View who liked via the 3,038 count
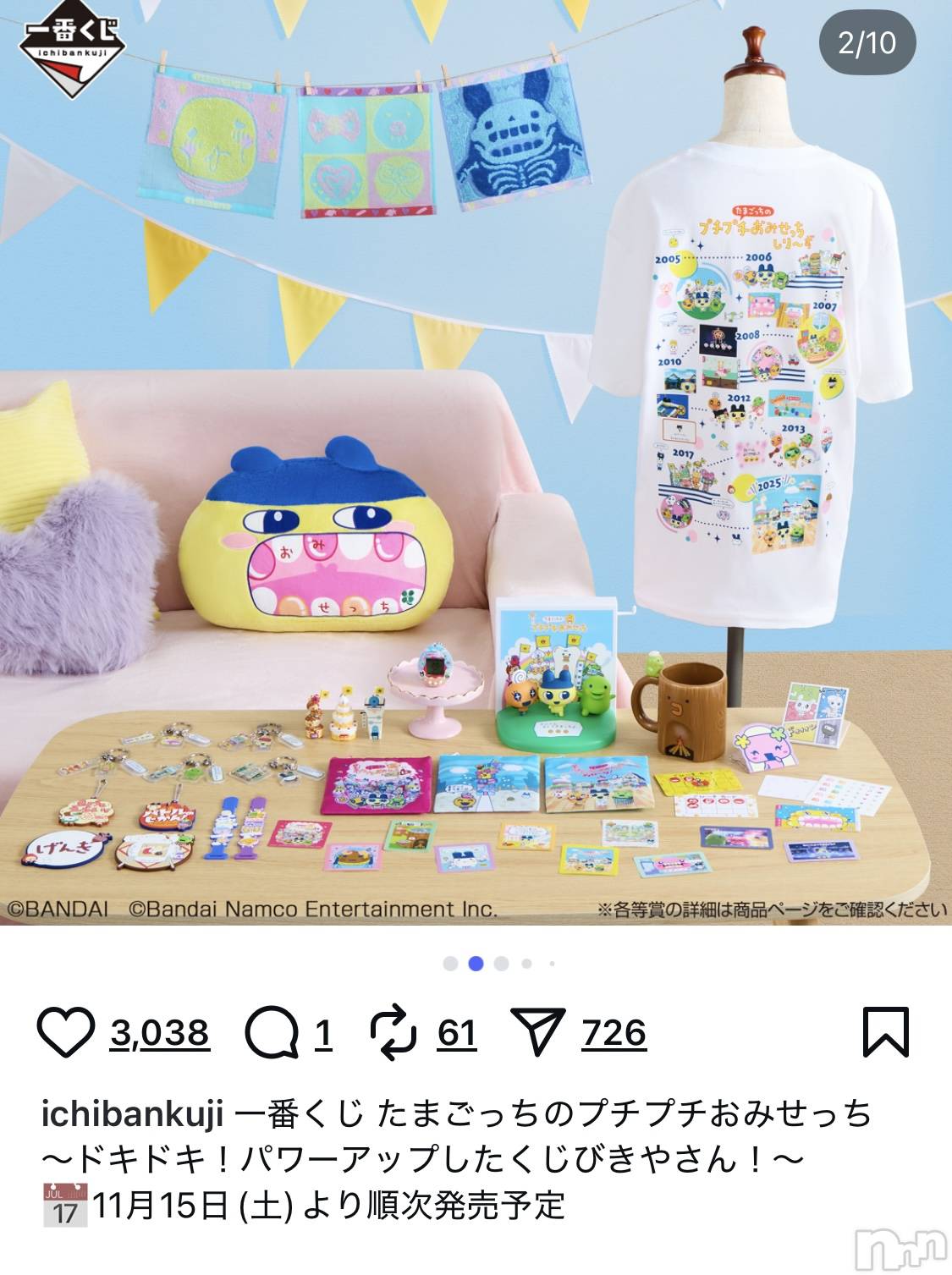Screen dimensions: 952x1275 point(159,1033)
